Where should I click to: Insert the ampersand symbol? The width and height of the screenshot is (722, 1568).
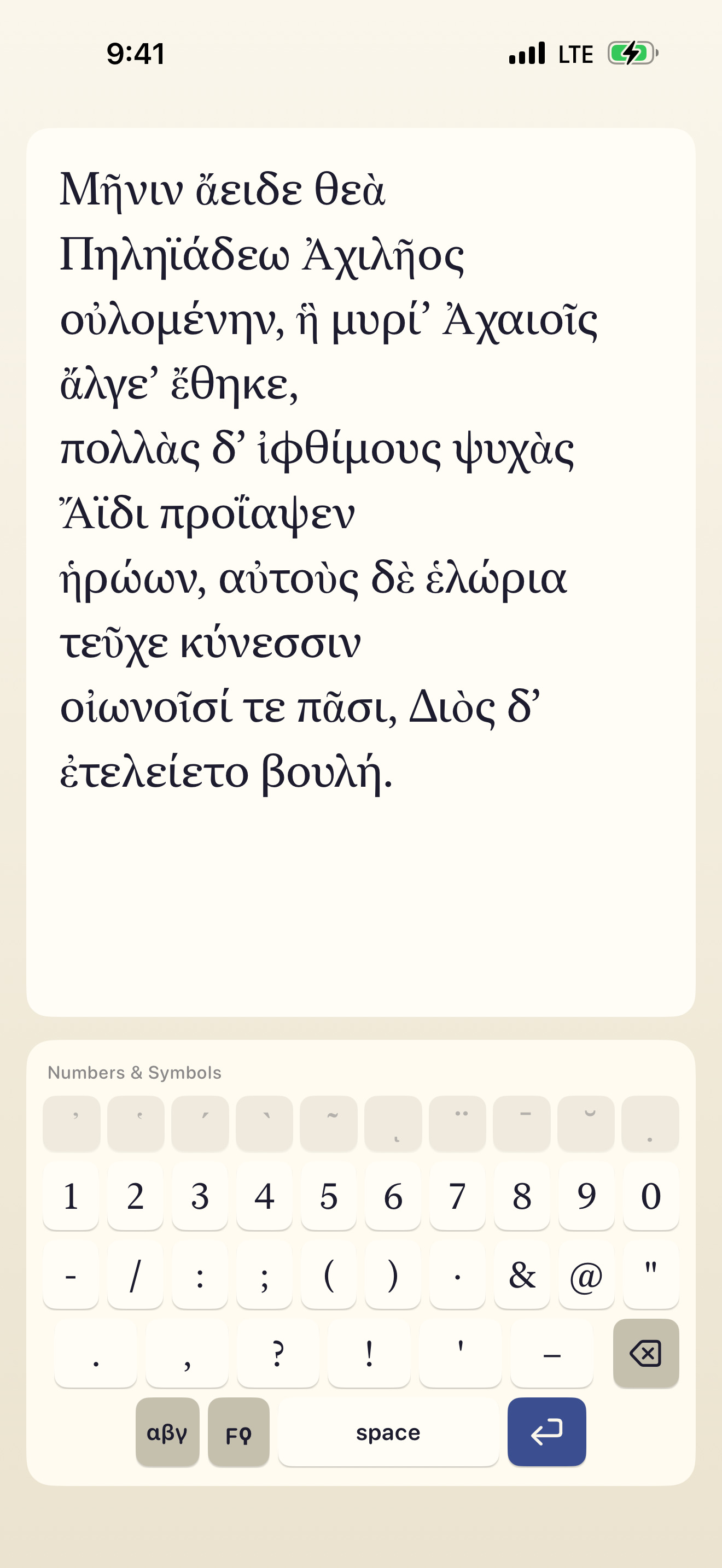[x=522, y=1275]
